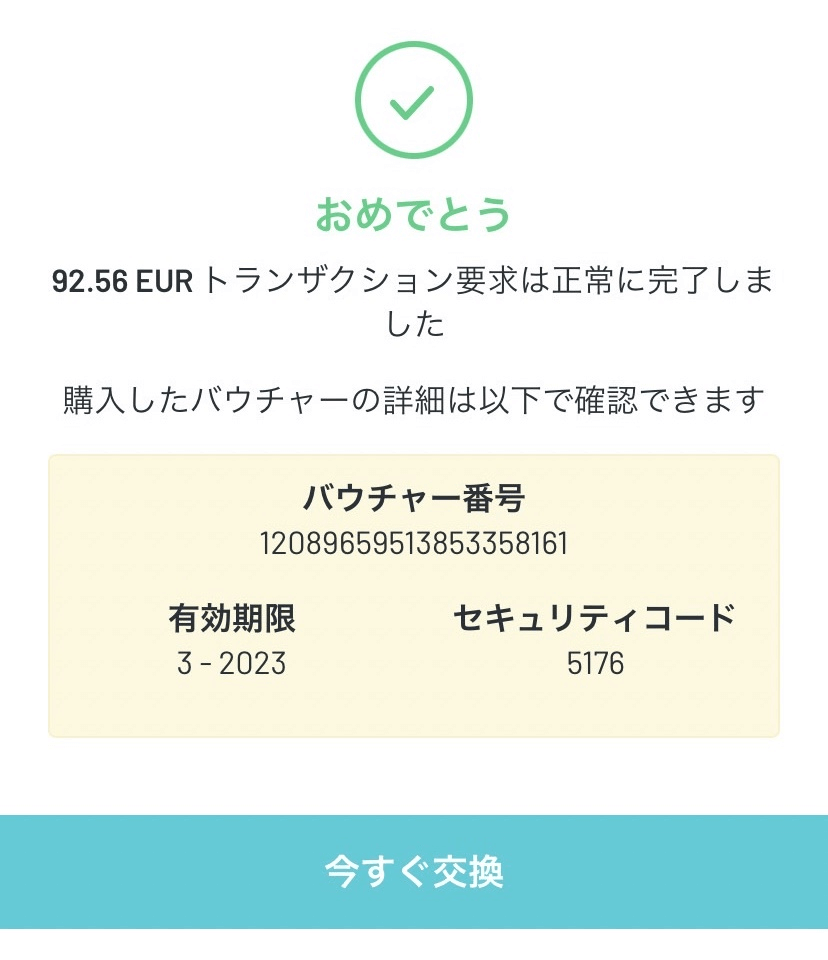Select the voucher number 1208965951385358161

click(x=414, y=544)
